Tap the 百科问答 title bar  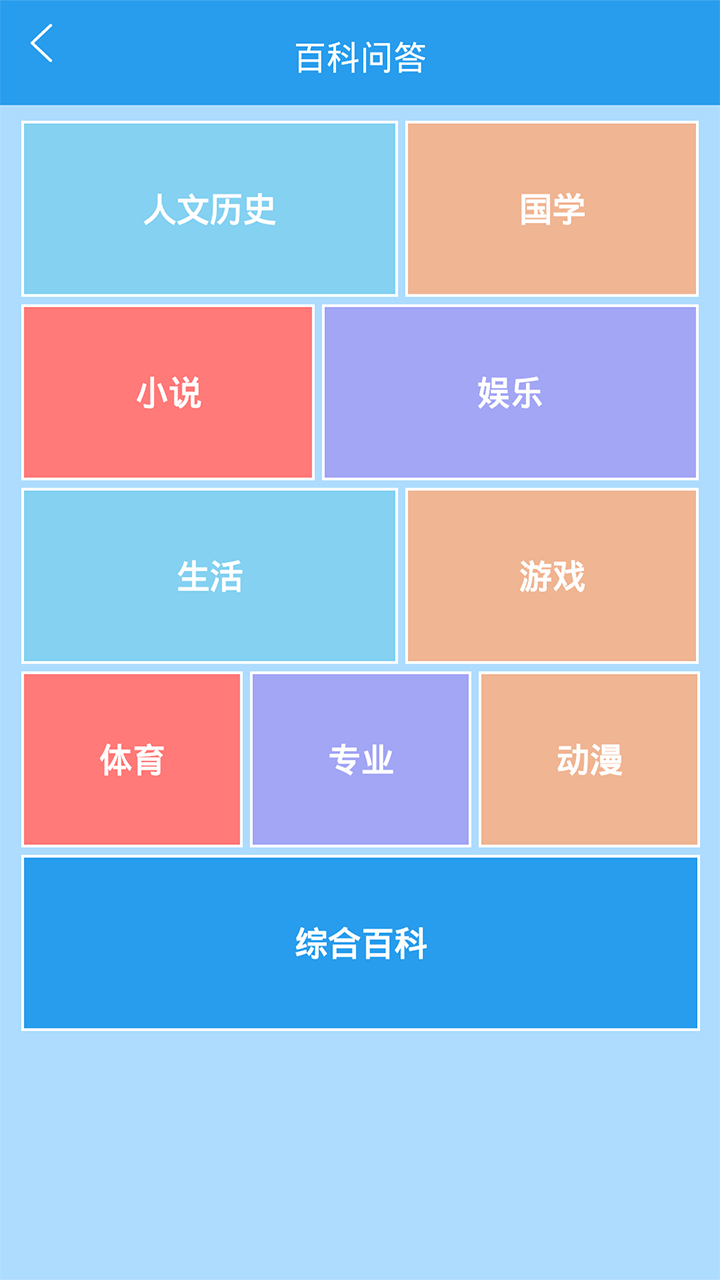coord(360,56)
